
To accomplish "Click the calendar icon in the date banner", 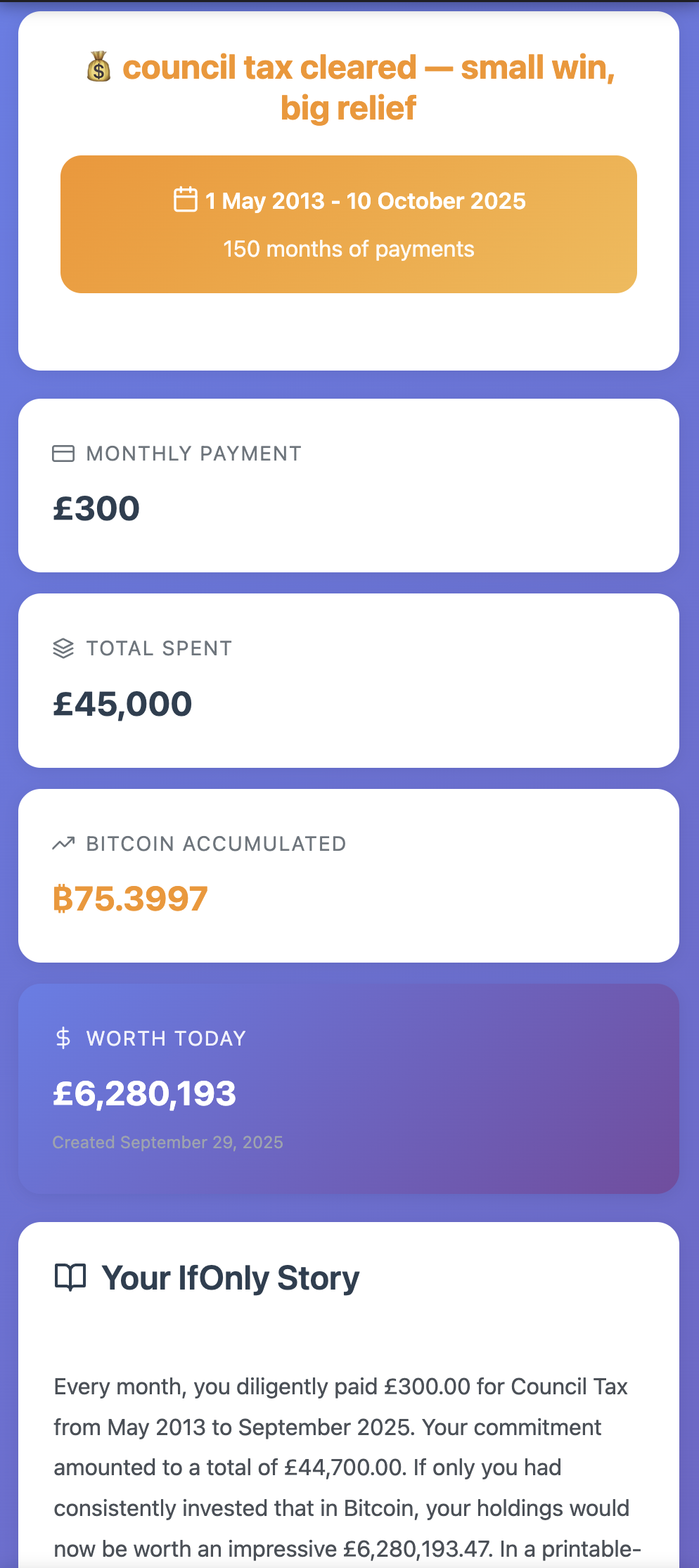I will click(x=185, y=200).
